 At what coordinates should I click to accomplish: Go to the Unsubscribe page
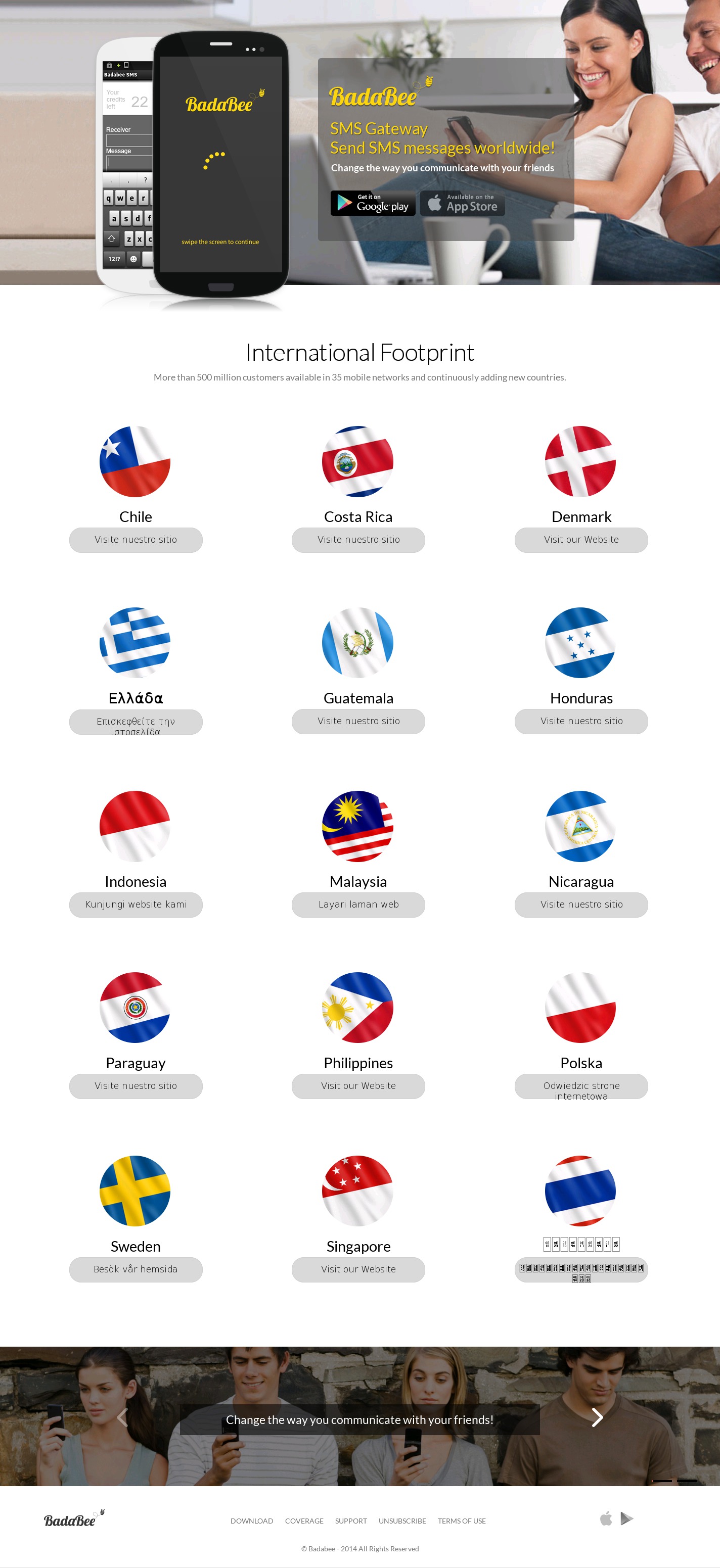402,1521
